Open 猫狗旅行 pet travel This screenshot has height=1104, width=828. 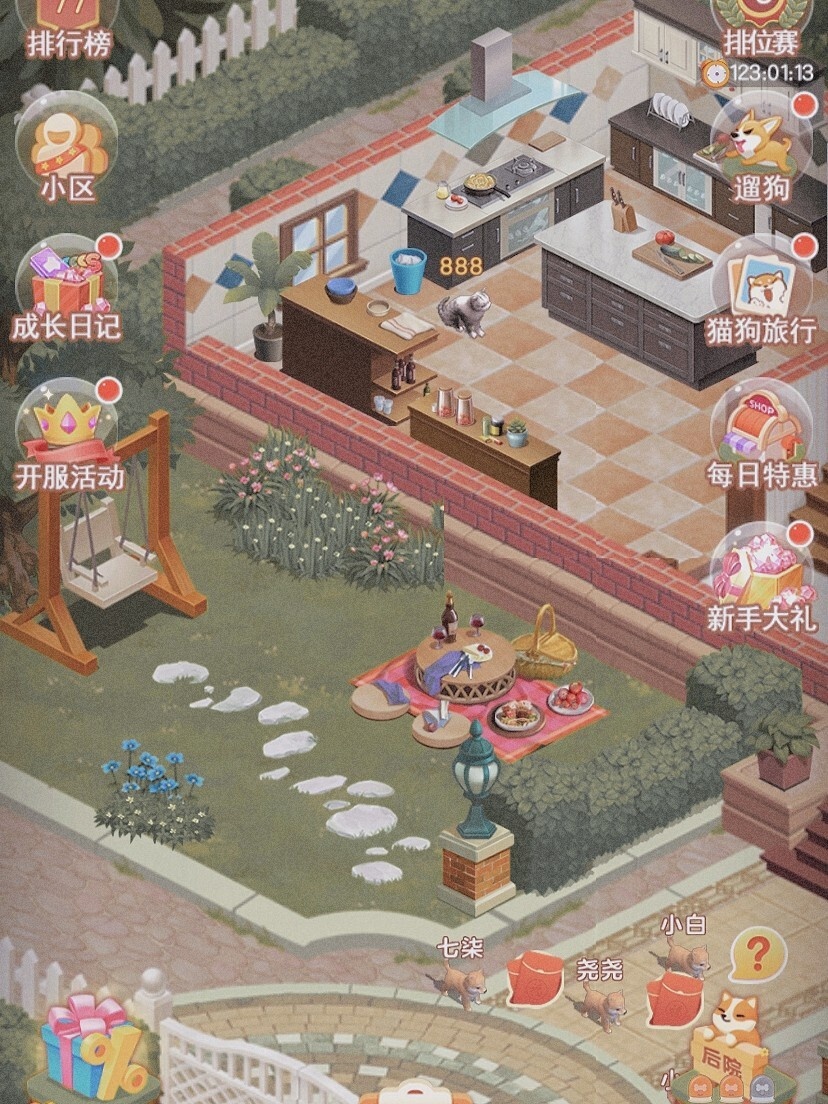(762, 290)
